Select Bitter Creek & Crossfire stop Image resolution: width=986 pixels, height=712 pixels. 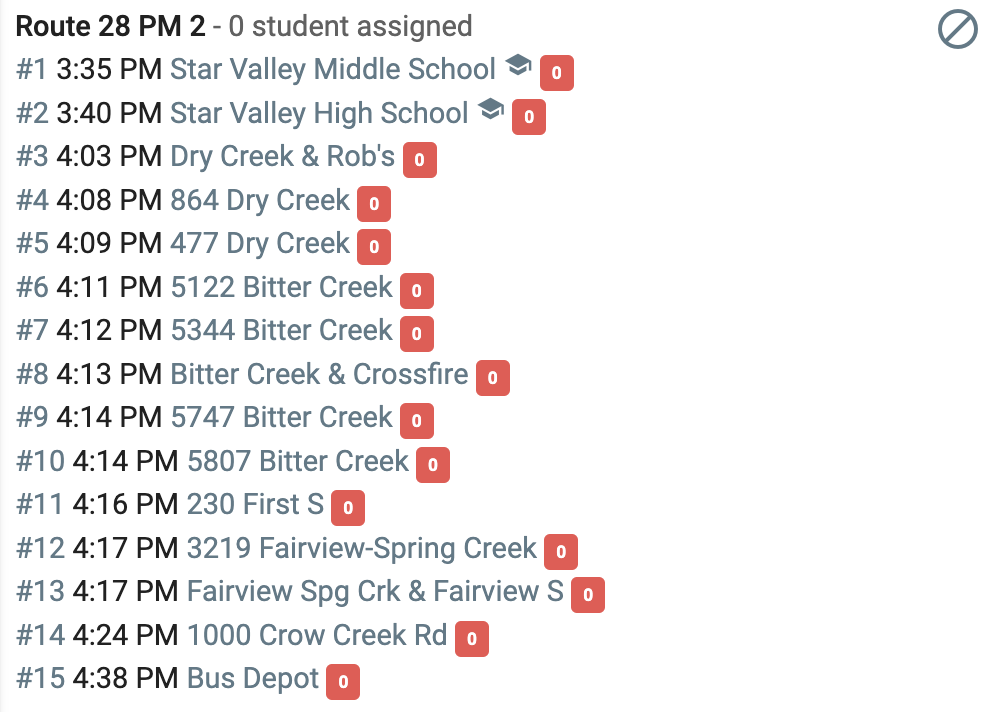[x=319, y=374]
